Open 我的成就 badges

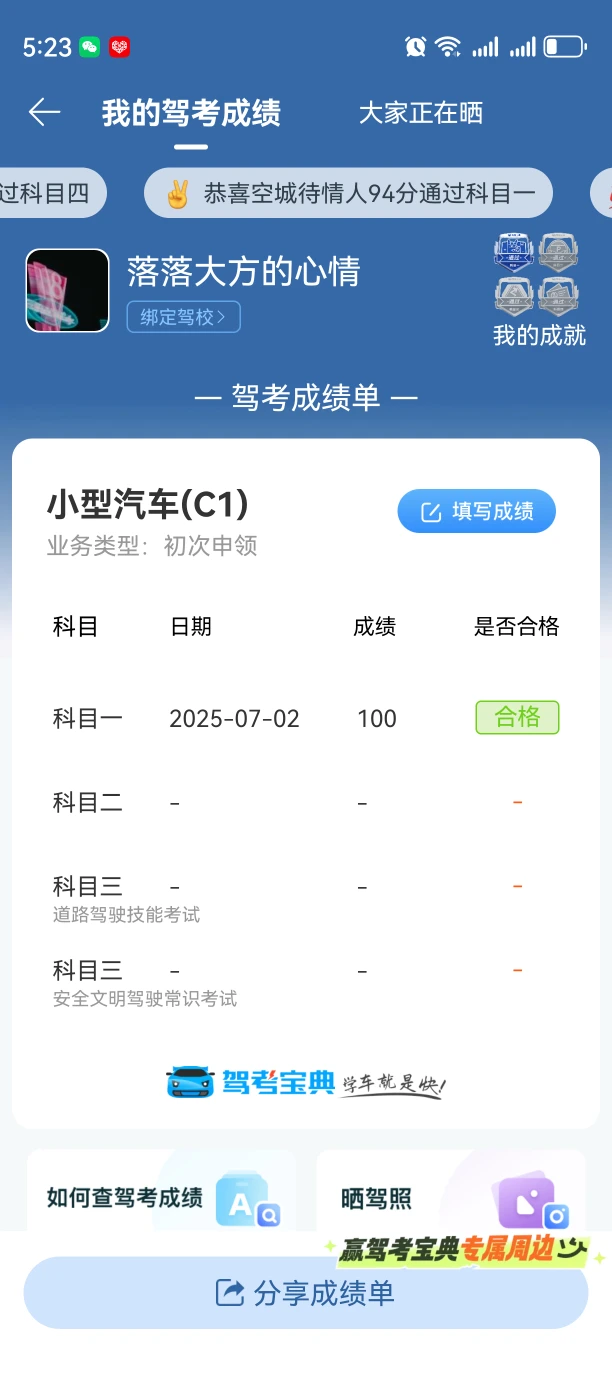[x=539, y=290]
